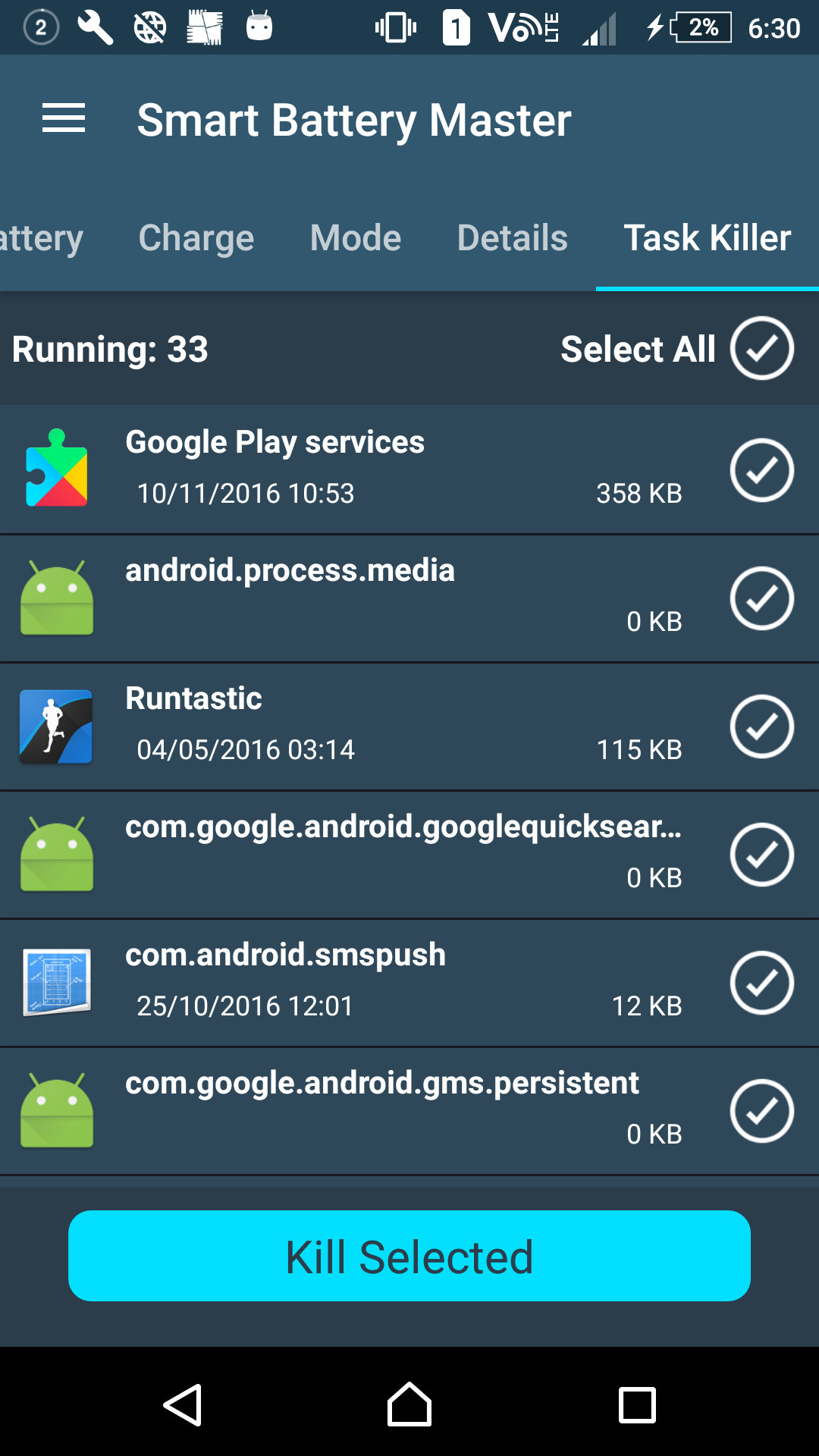This screenshot has height=1456, width=819.
Task: Uncheck Google Play services
Action: coord(761,470)
